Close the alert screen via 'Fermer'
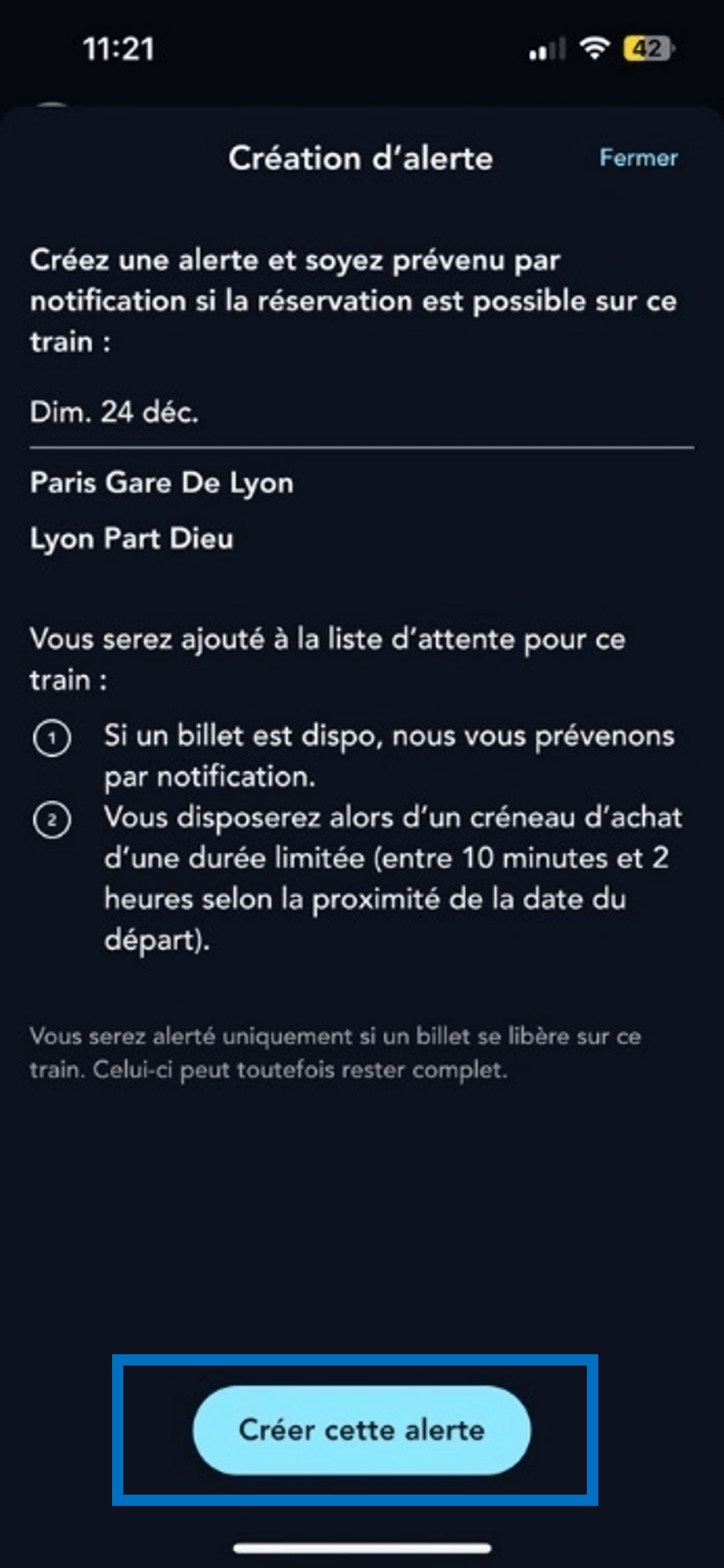The height and width of the screenshot is (1568, 724). pyautogui.click(x=638, y=157)
